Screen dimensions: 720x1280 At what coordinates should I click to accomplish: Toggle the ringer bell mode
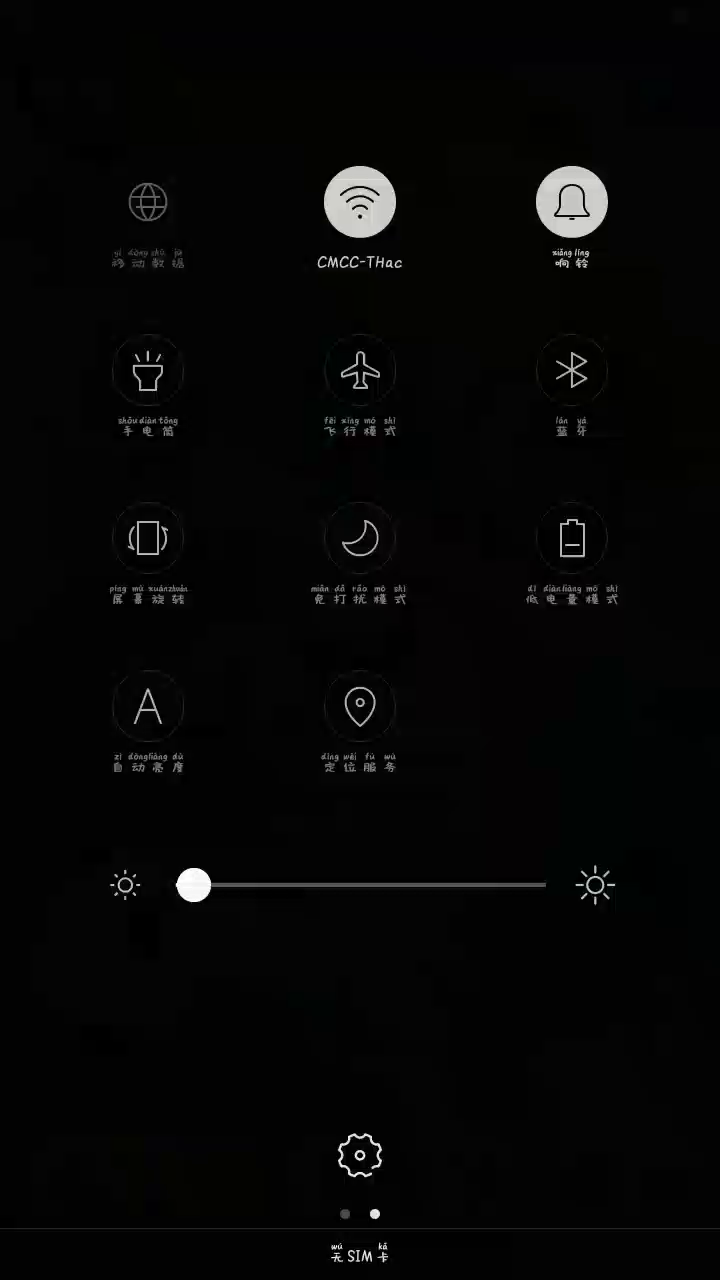572,202
